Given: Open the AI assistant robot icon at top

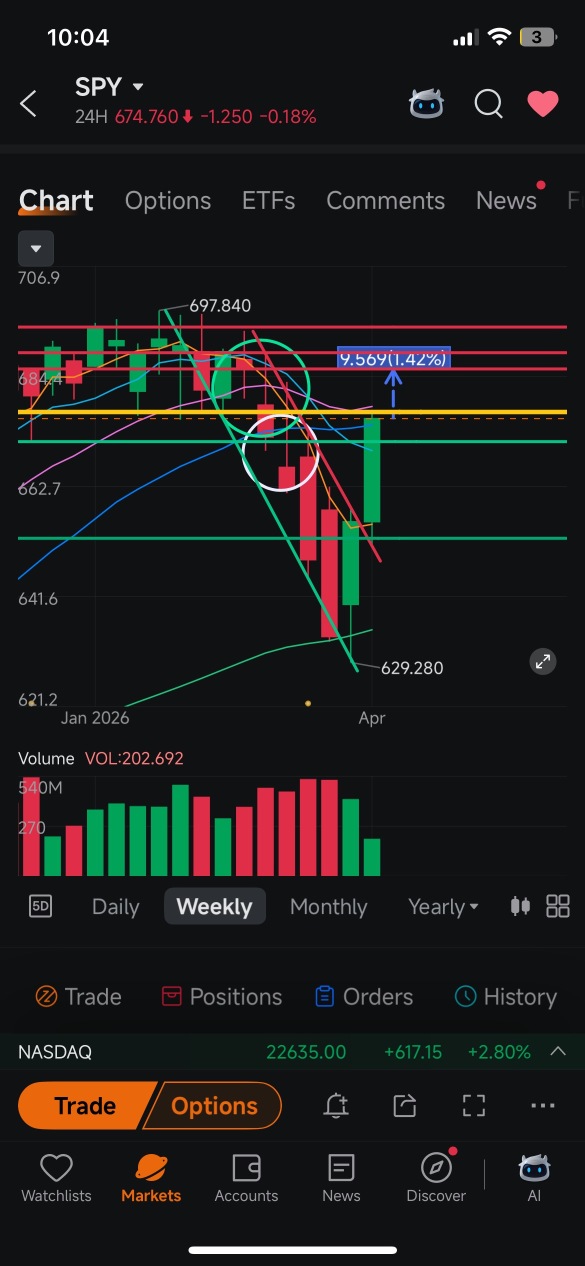Looking at the screenshot, I should pyautogui.click(x=427, y=103).
